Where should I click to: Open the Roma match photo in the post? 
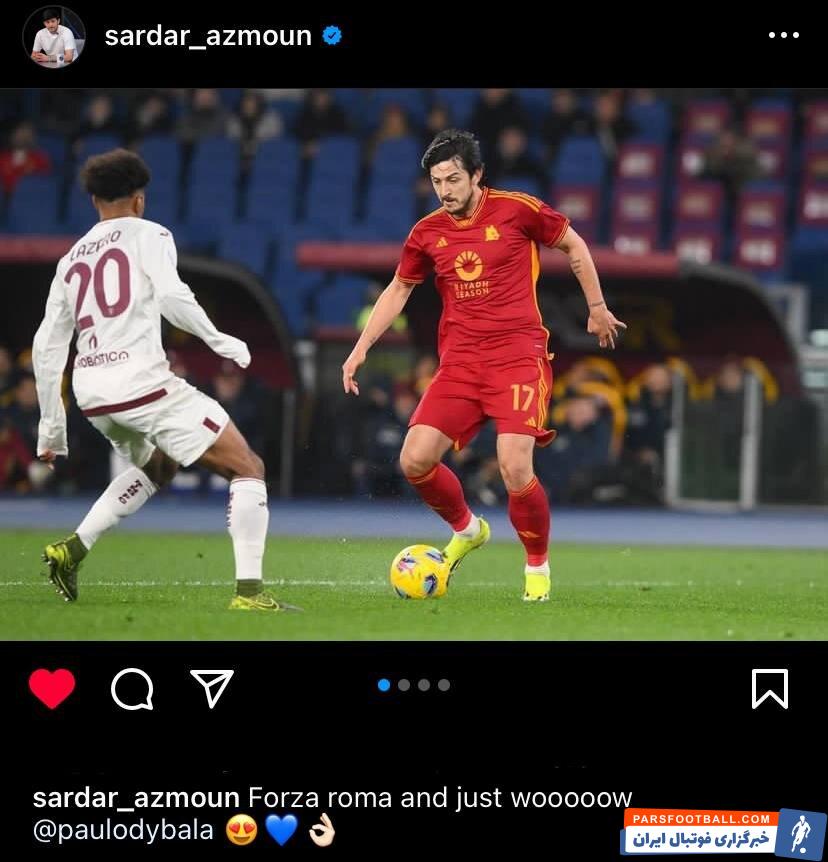point(414,365)
